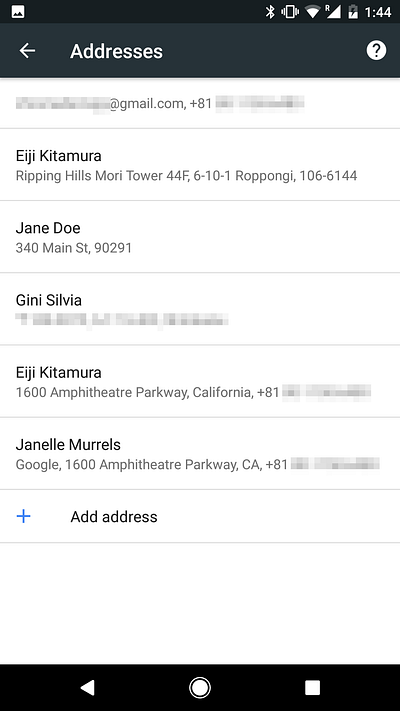
Task: Open Eiji Kitamura's Amphitheatre Parkway California address
Action: coord(200,381)
